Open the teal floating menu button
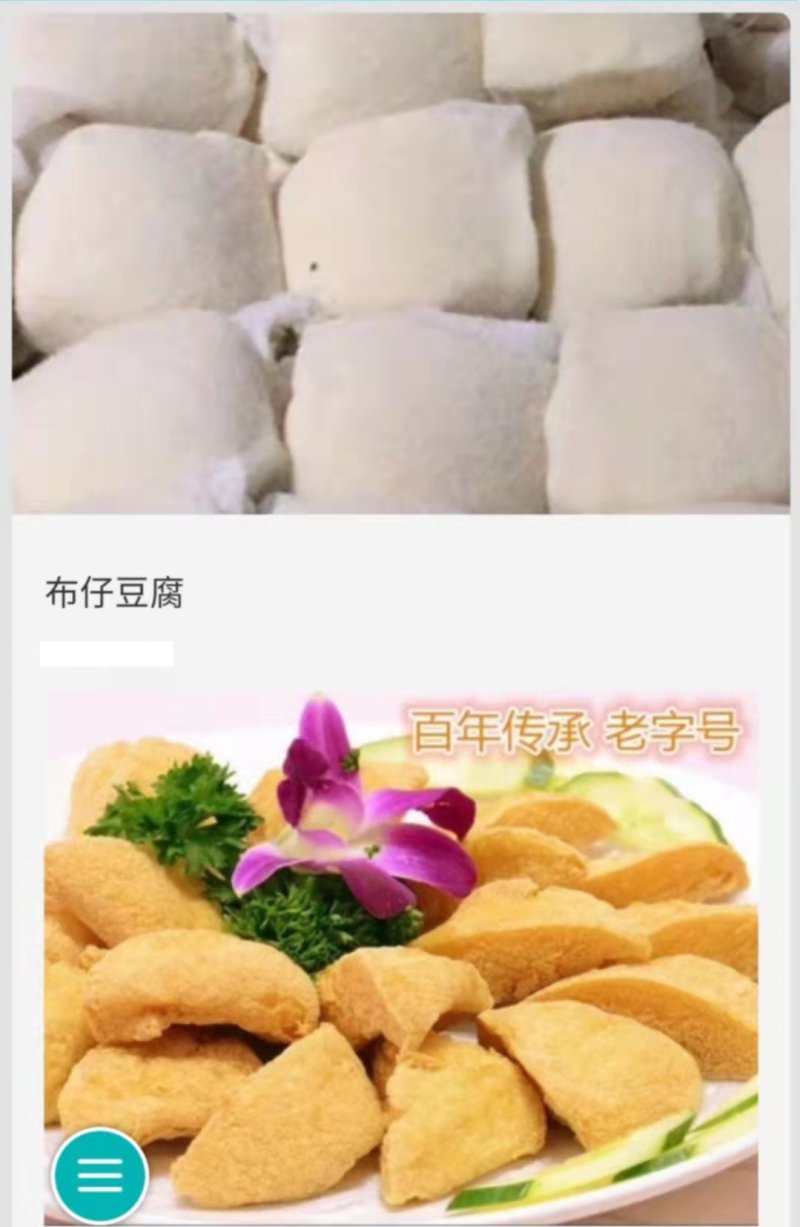Screen dimensions: 800x1227 [99, 1176]
